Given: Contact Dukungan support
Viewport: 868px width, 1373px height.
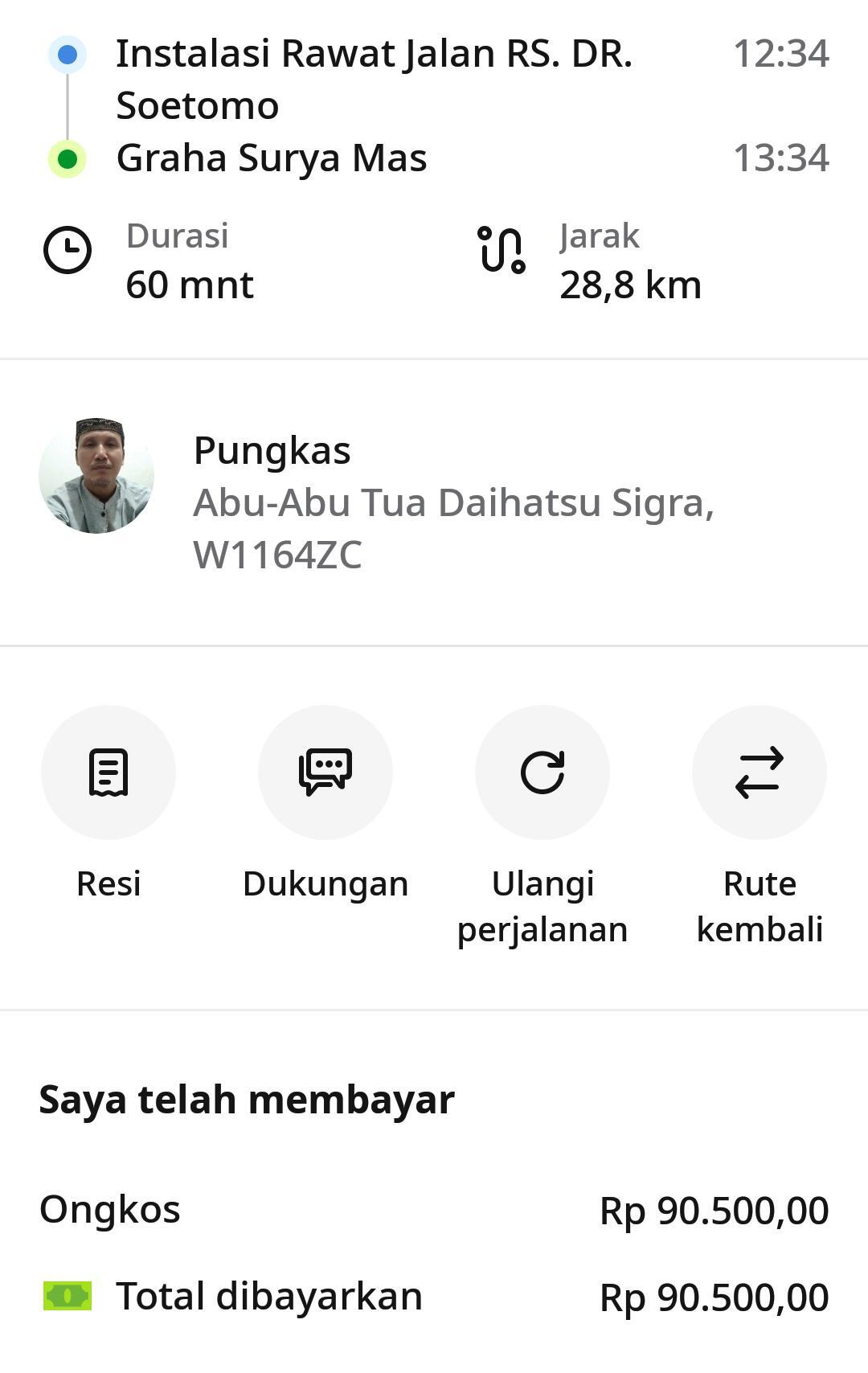Looking at the screenshot, I should [x=325, y=773].
